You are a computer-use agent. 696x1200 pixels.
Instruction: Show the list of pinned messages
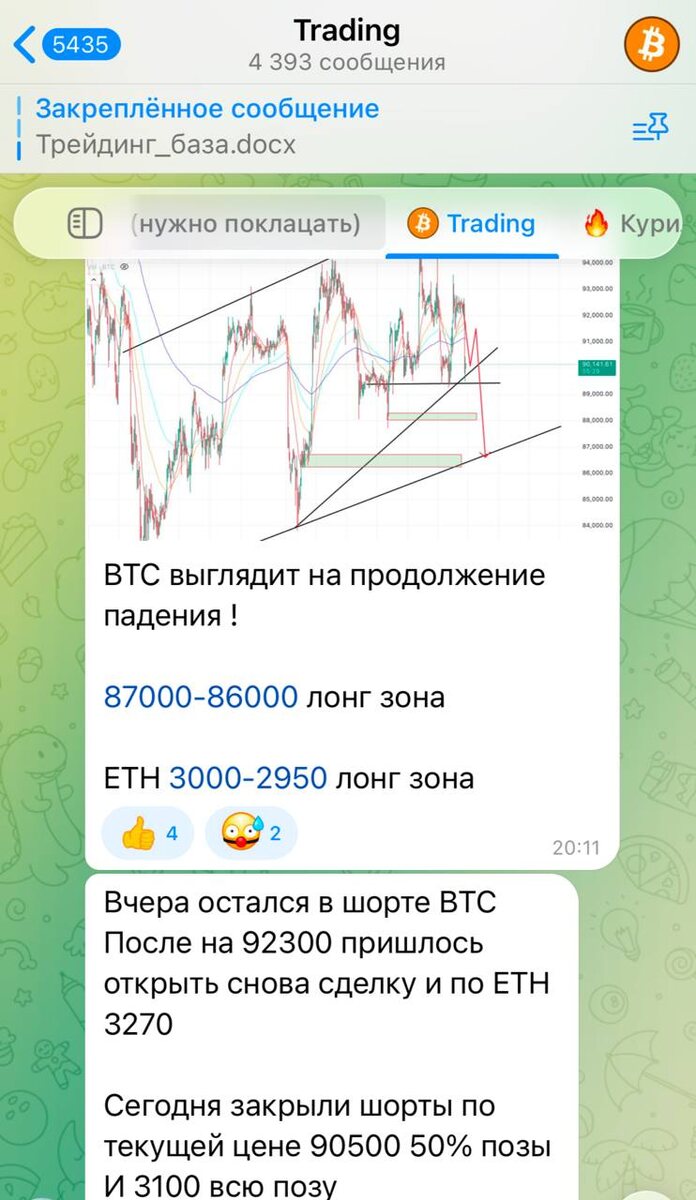pyautogui.click(x=649, y=127)
